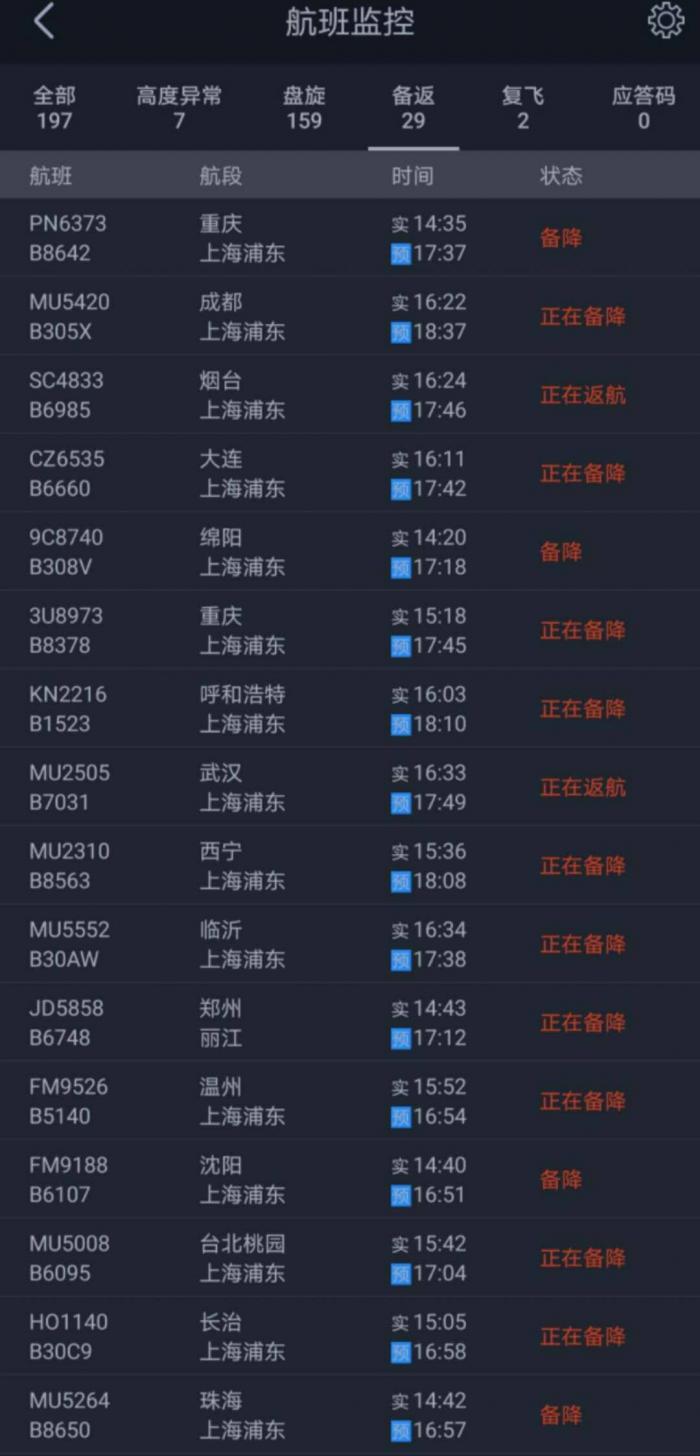
Task: Select flight CZ6535 from 大连
Action: tap(350, 473)
